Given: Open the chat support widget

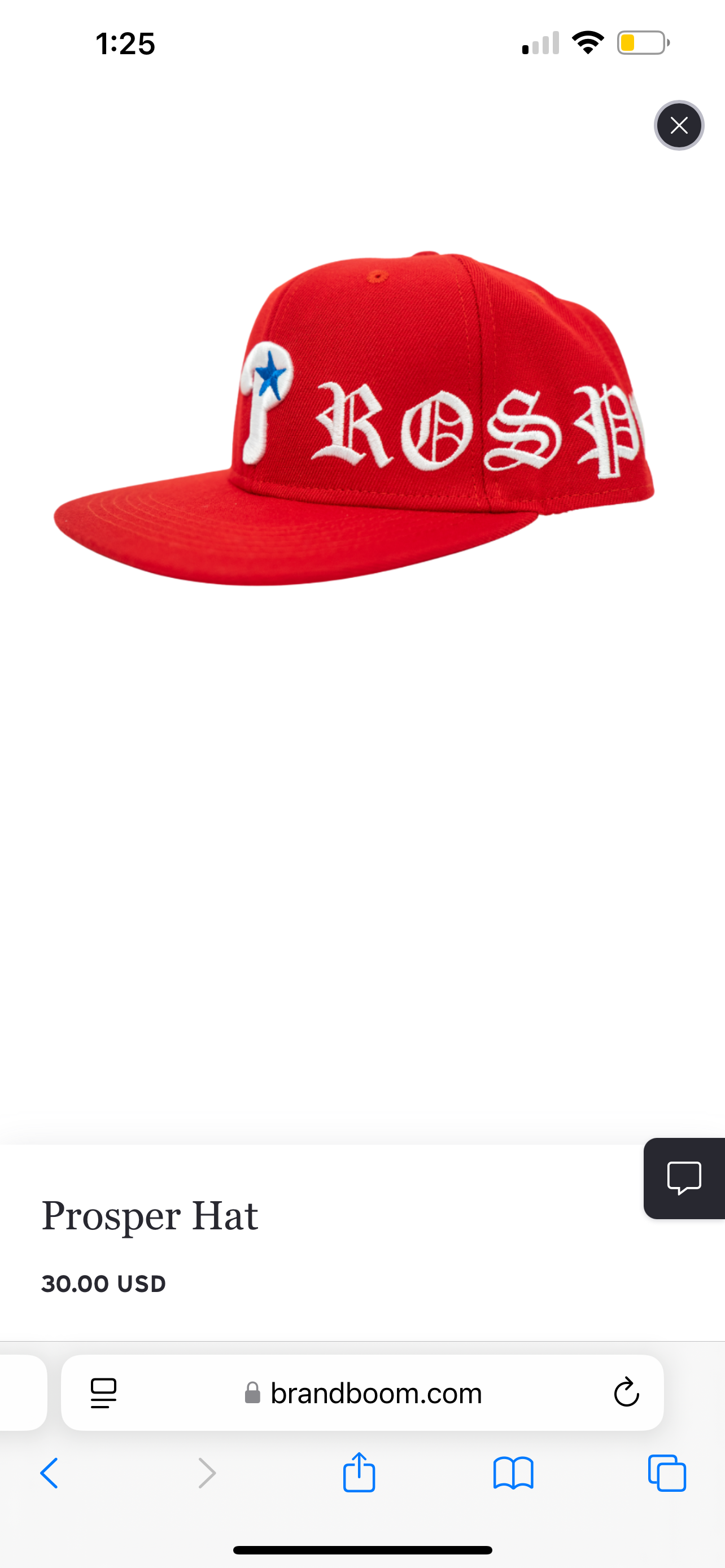Looking at the screenshot, I should pyautogui.click(x=684, y=1179).
